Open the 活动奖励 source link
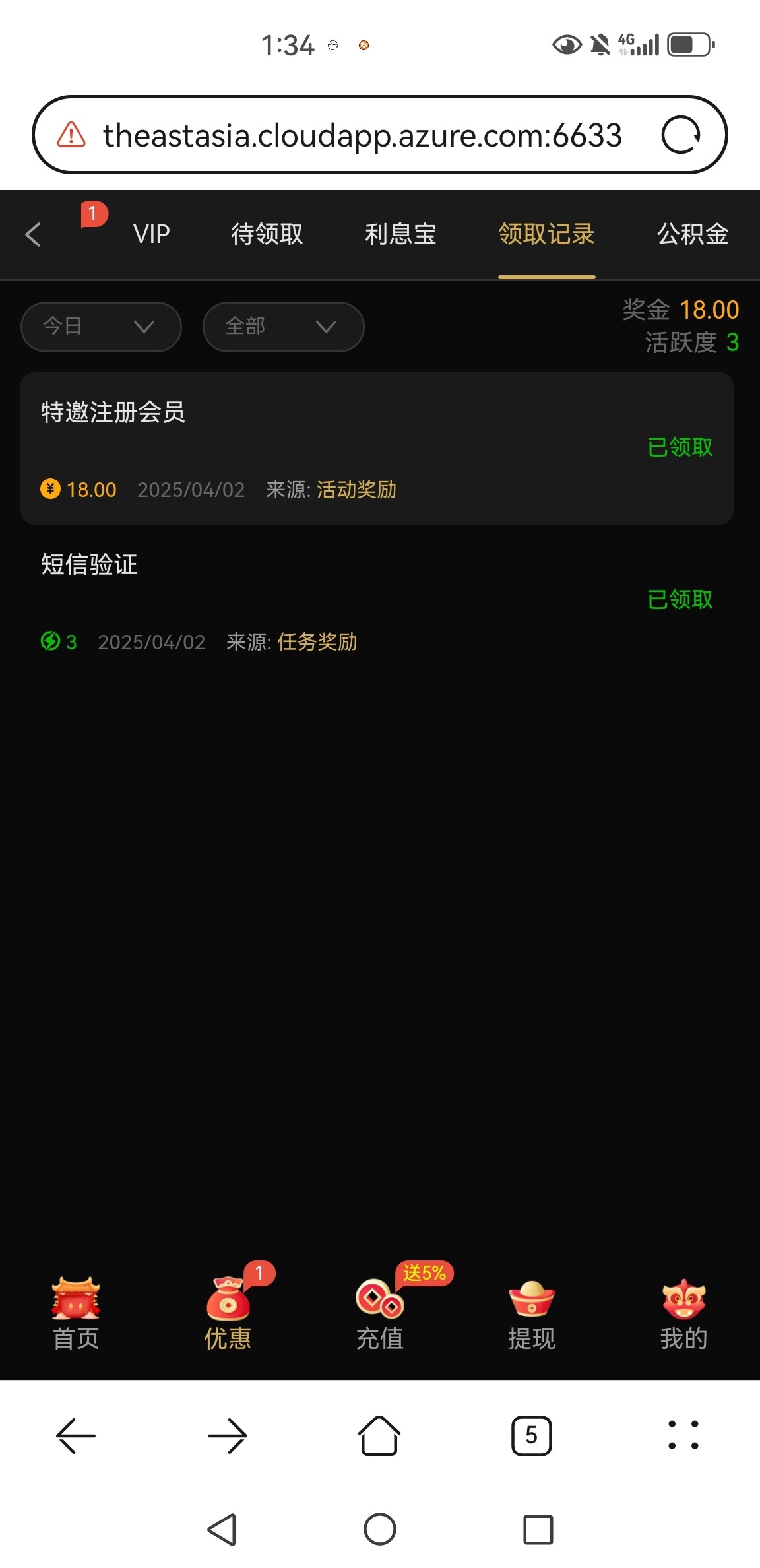Image resolution: width=760 pixels, height=1568 pixels. coord(356,490)
